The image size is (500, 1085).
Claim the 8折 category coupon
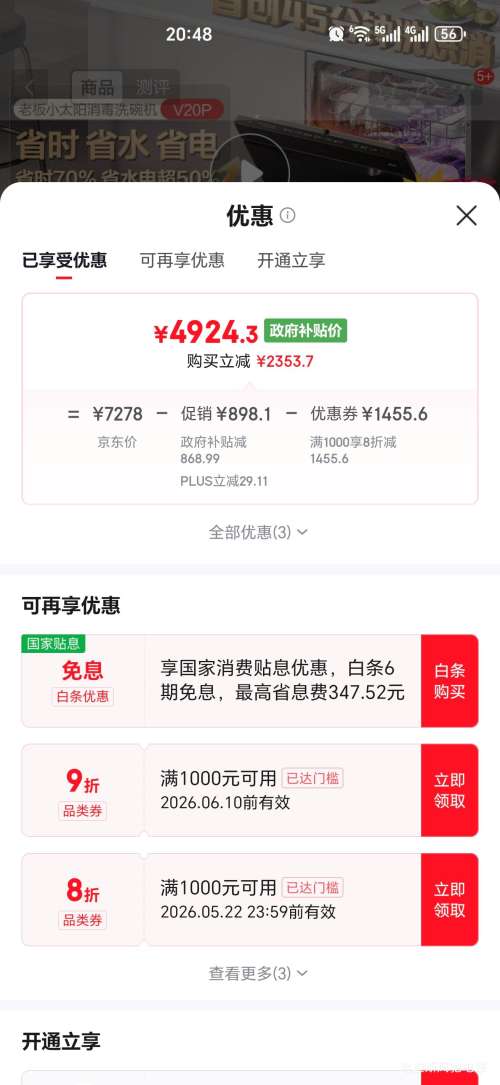click(x=450, y=900)
